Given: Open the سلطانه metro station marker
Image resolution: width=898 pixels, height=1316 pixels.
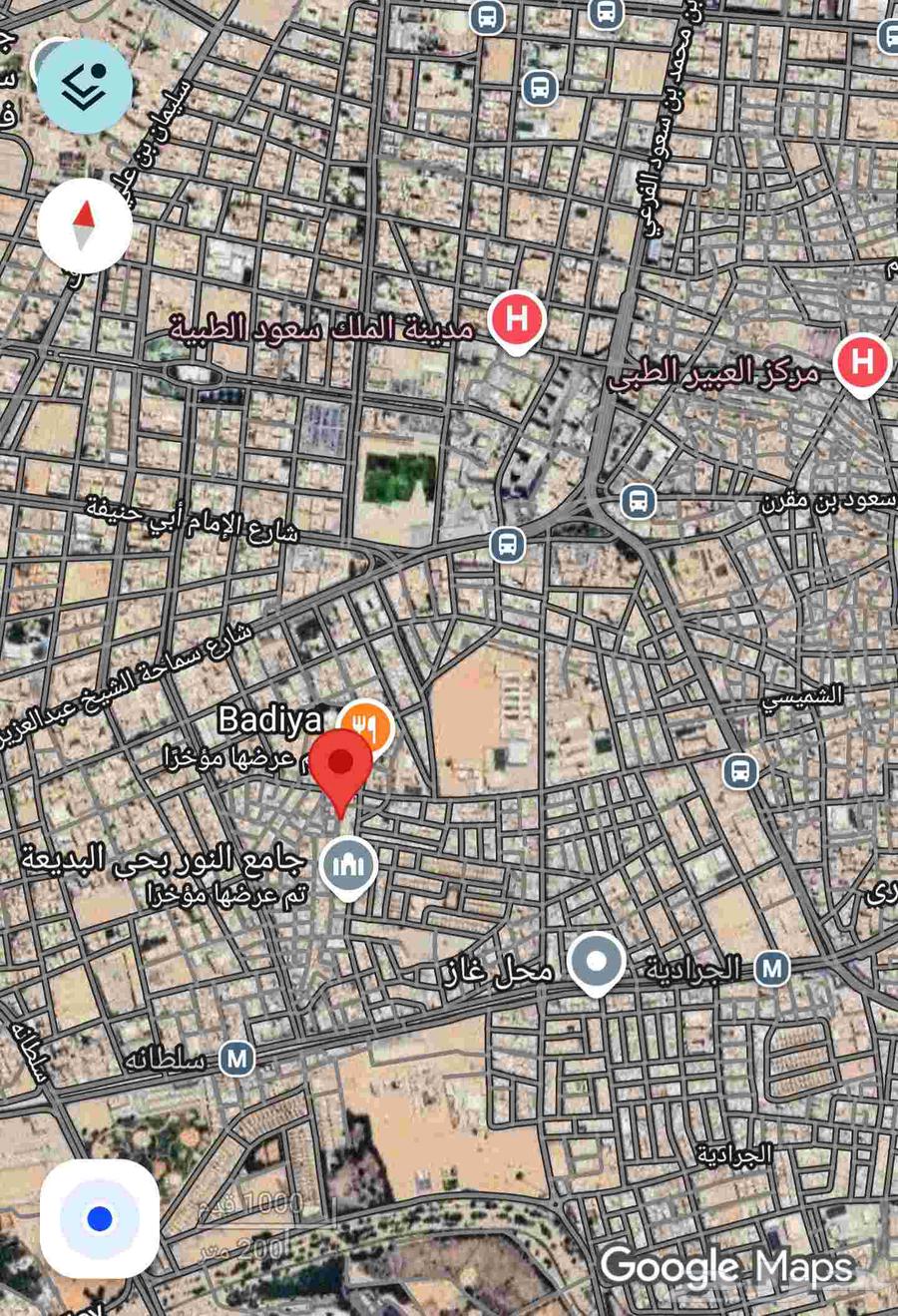Looking at the screenshot, I should 236,1058.
